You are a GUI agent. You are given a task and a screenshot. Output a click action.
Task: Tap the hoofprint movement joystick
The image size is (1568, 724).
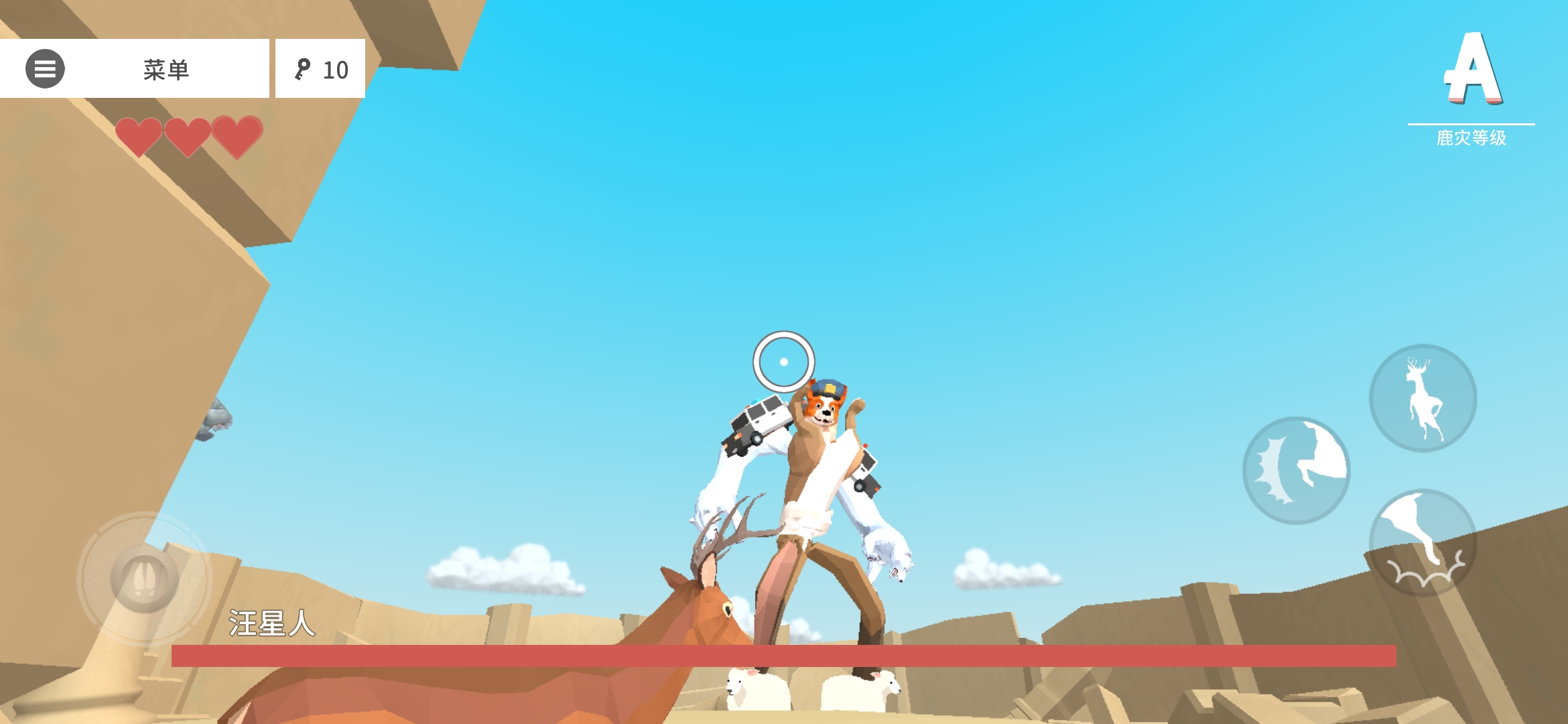(145, 579)
